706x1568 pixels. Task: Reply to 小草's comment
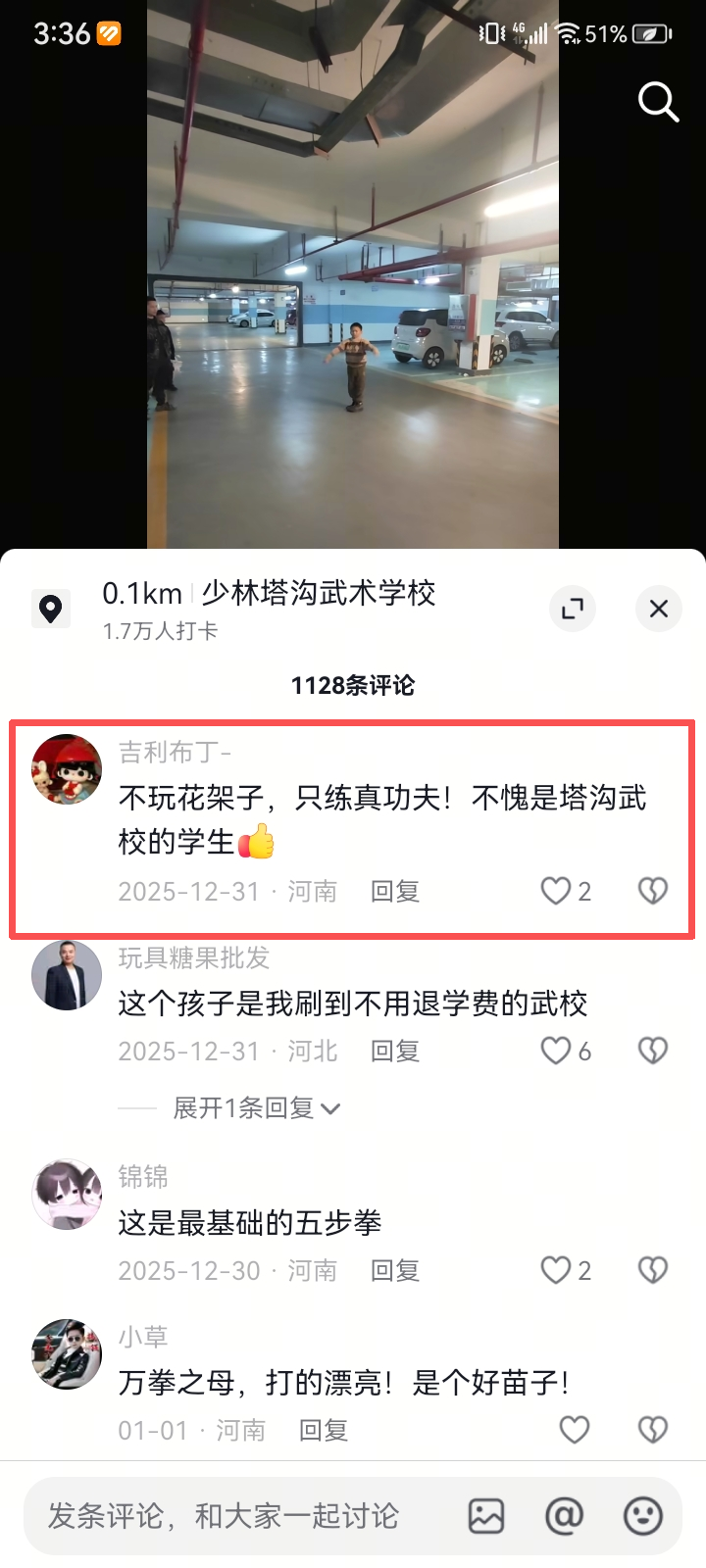click(x=324, y=1429)
